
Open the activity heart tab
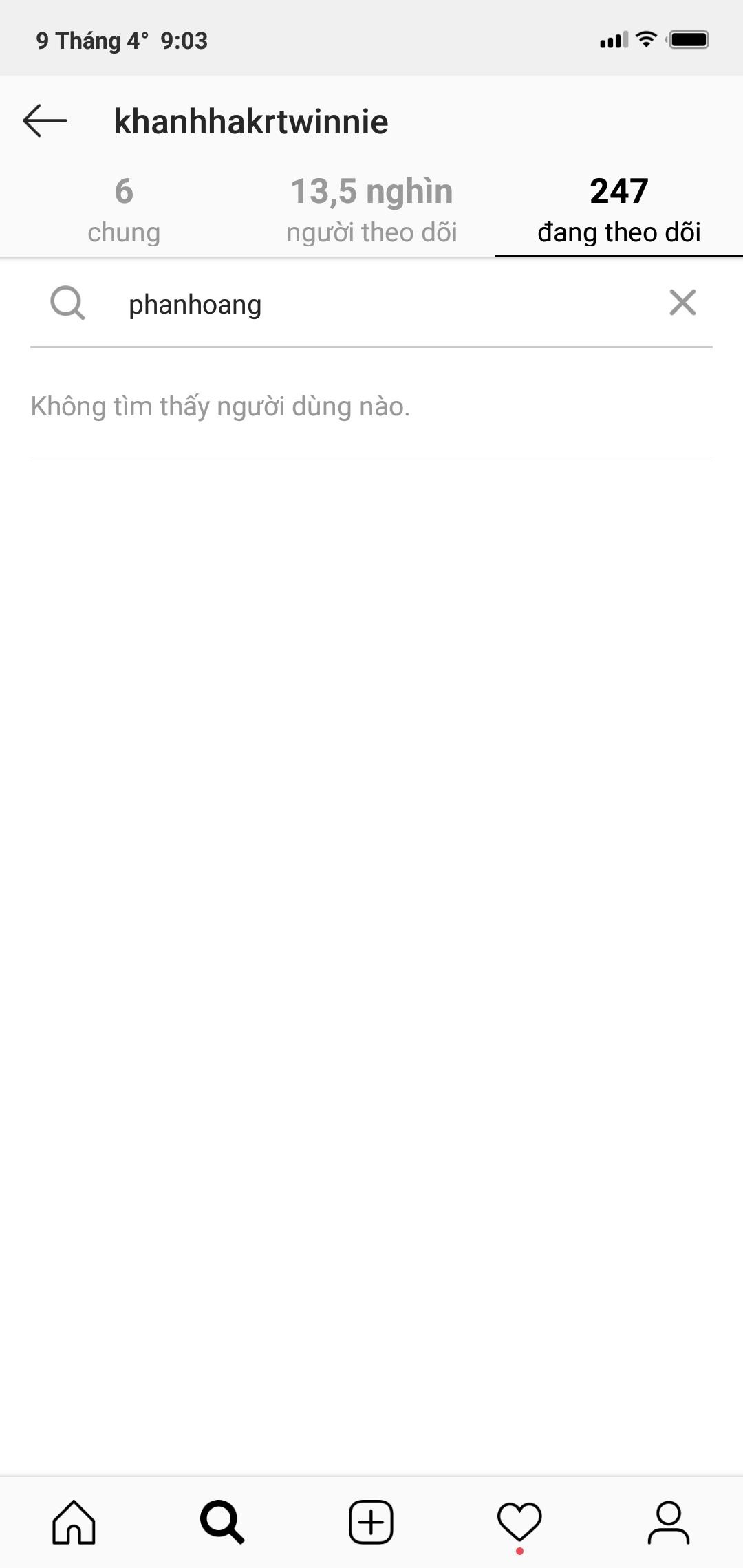click(x=519, y=1521)
